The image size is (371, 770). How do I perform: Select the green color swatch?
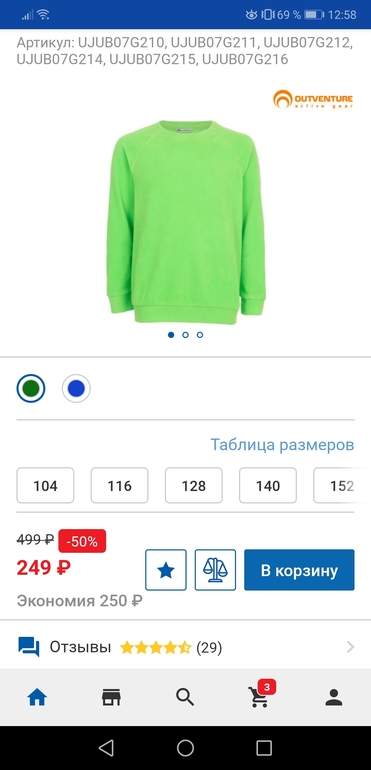tap(31, 388)
